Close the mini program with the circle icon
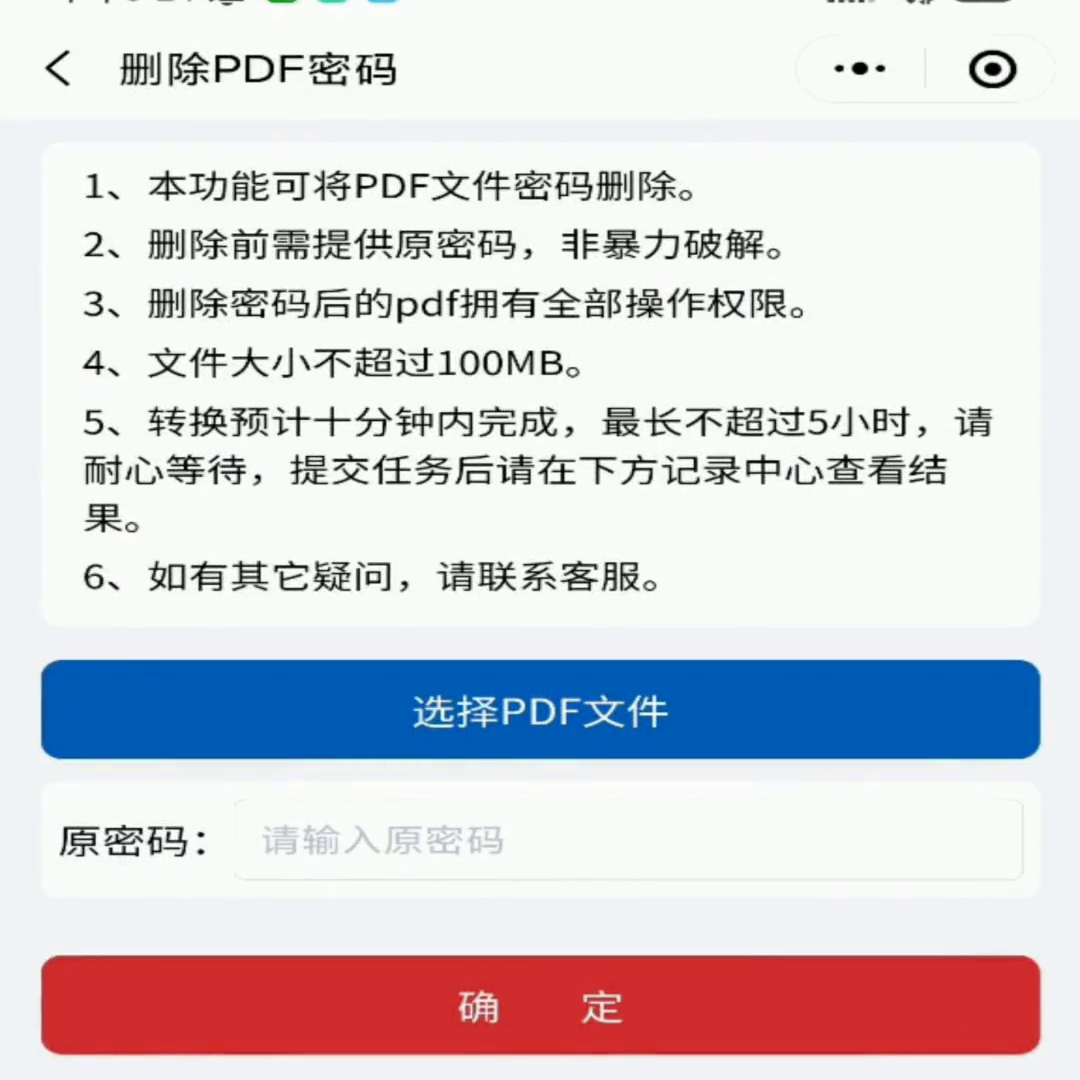The height and width of the screenshot is (1080, 1080). point(992,69)
